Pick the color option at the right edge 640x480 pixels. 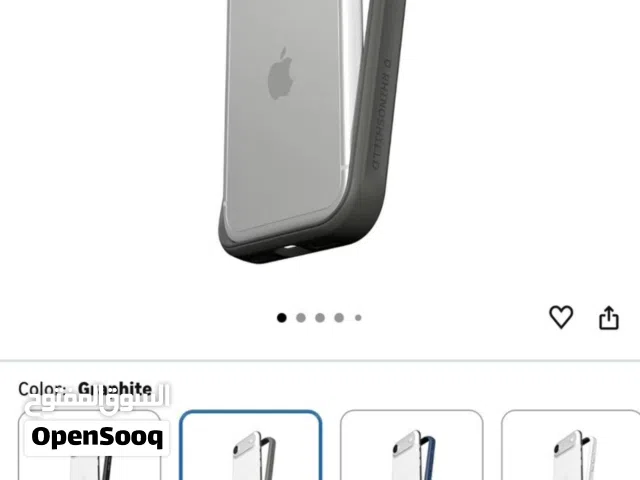point(570,446)
